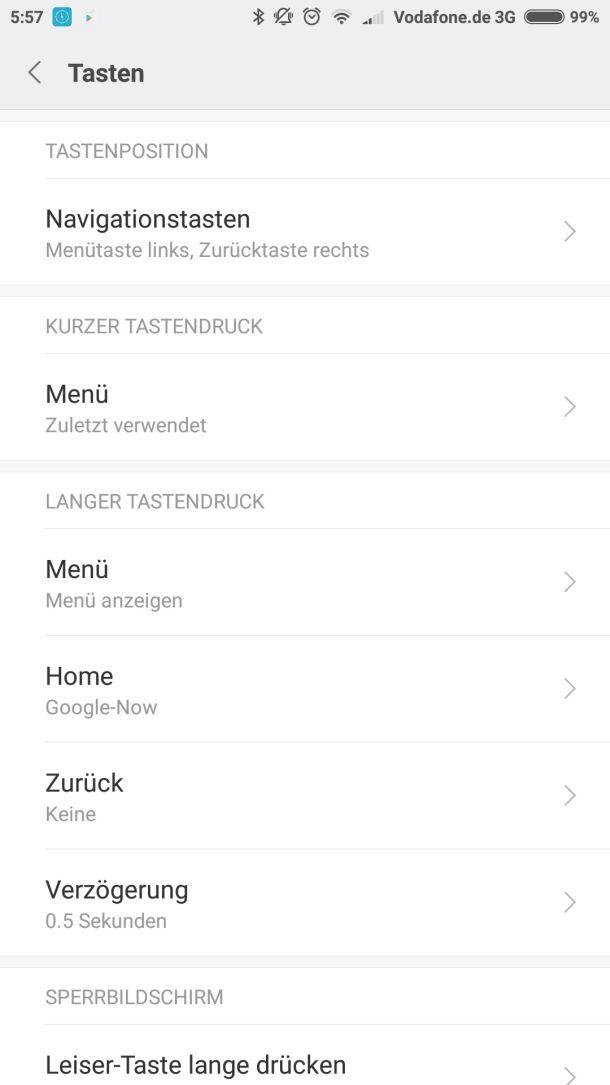Open Menü under Kurzer Tastendruck
This screenshot has height=1085, width=610.
[305, 407]
